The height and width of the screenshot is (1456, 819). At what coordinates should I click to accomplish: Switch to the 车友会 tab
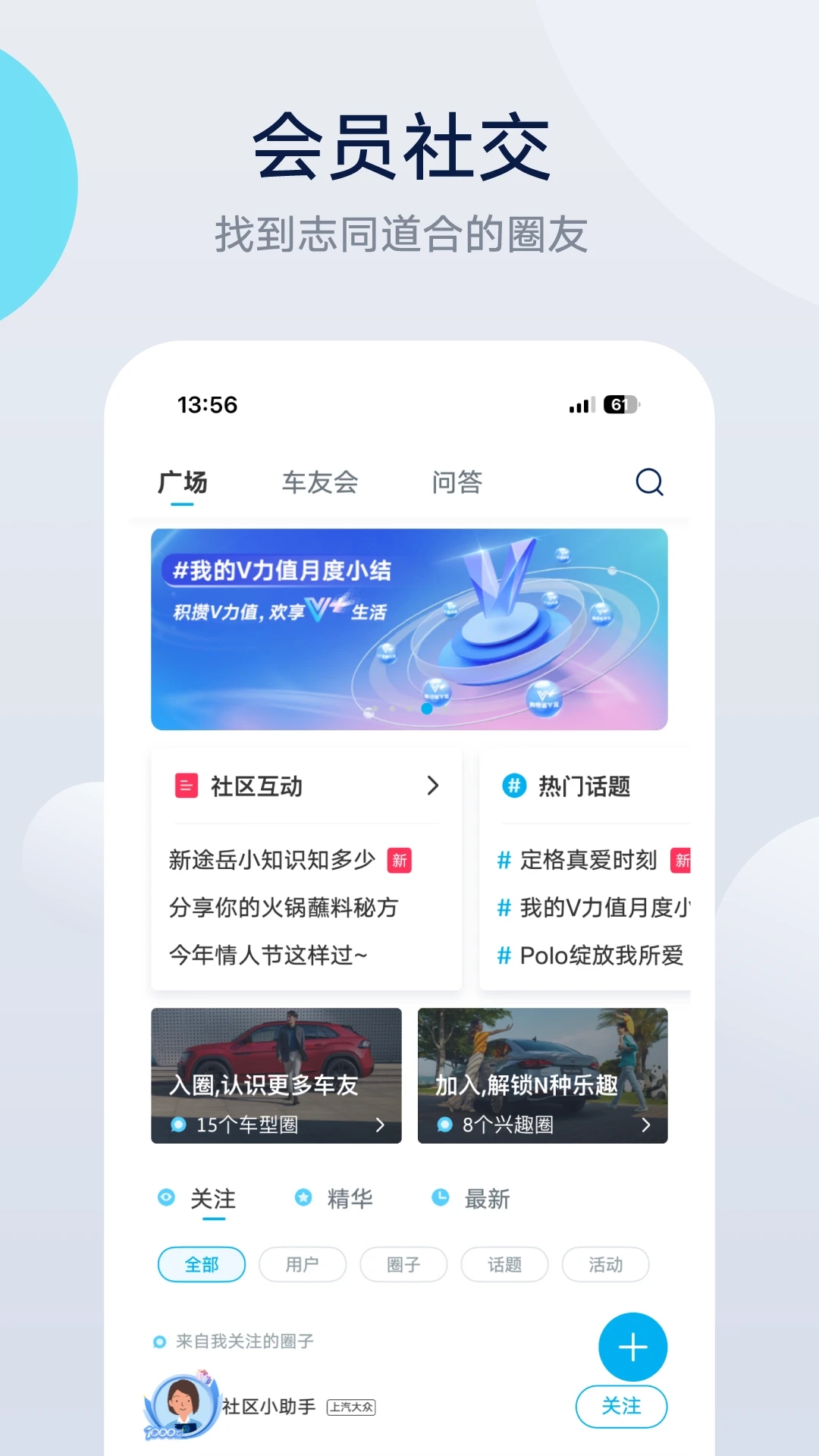(321, 483)
